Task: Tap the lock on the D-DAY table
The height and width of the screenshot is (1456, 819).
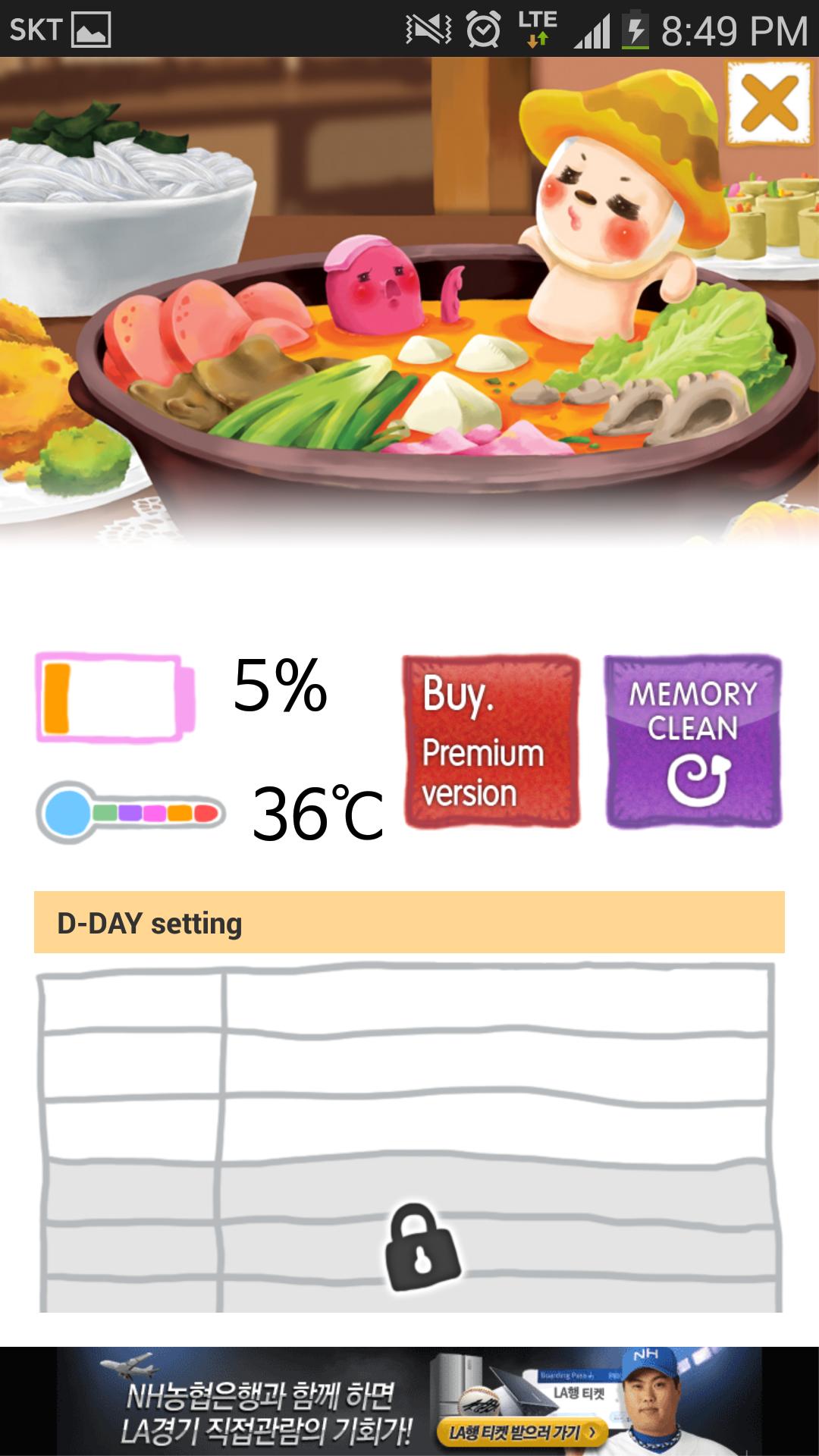Action: (x=422, y=1247)
